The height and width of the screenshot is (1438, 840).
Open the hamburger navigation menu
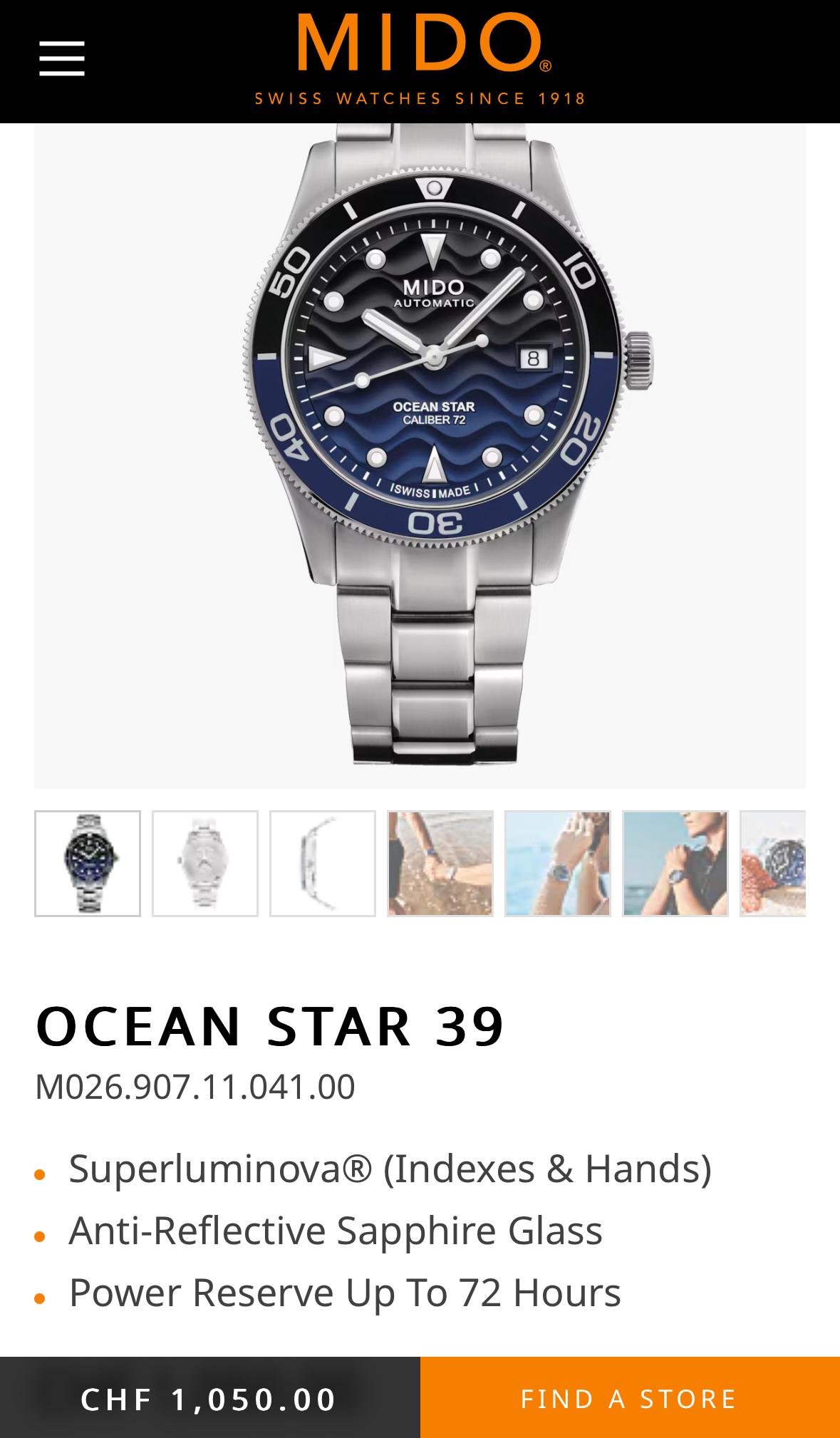(62, 58)
